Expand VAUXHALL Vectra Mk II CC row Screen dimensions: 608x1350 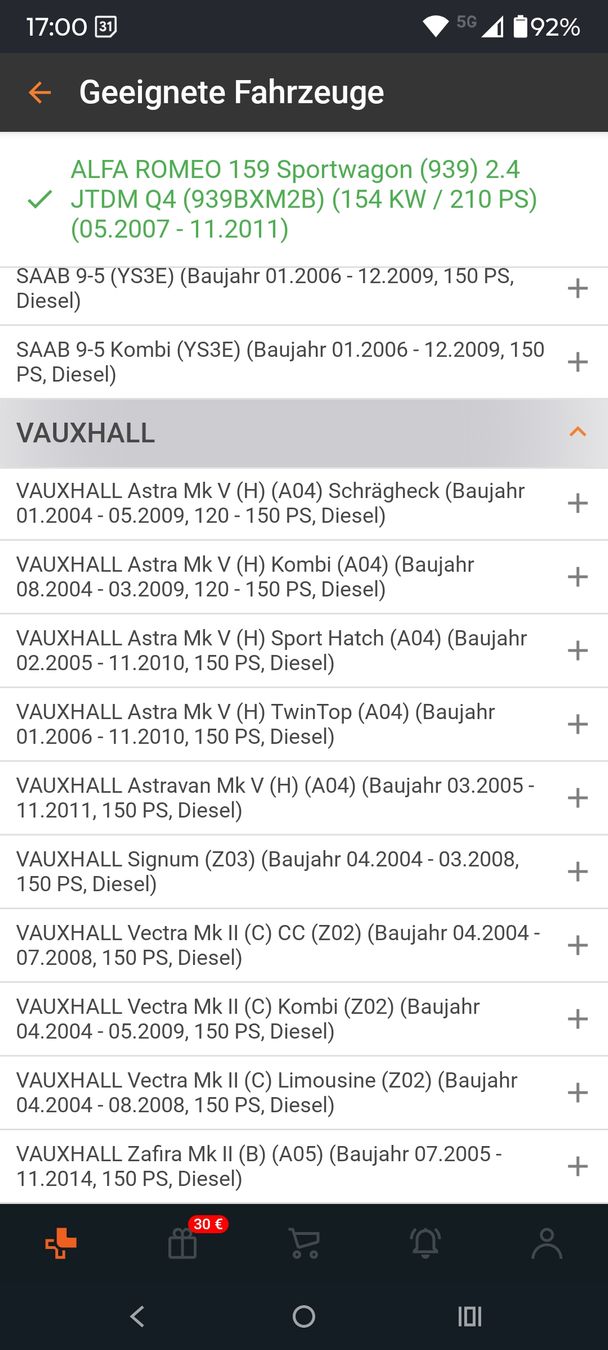coord(577,945)
